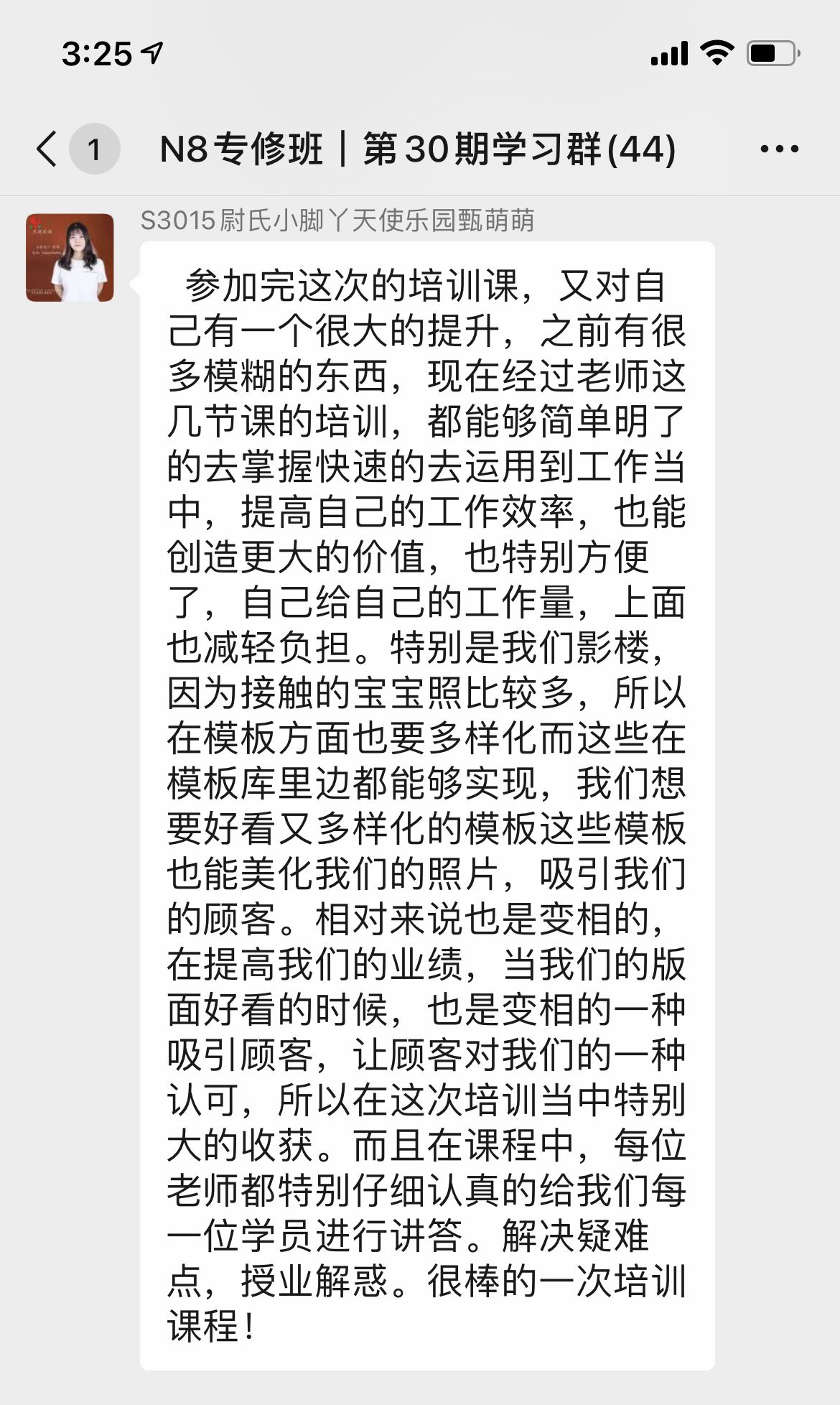The height and width of the screenshot is (1405, 840).
Task: Open the group chat options menu
Action: coord(779,149)
